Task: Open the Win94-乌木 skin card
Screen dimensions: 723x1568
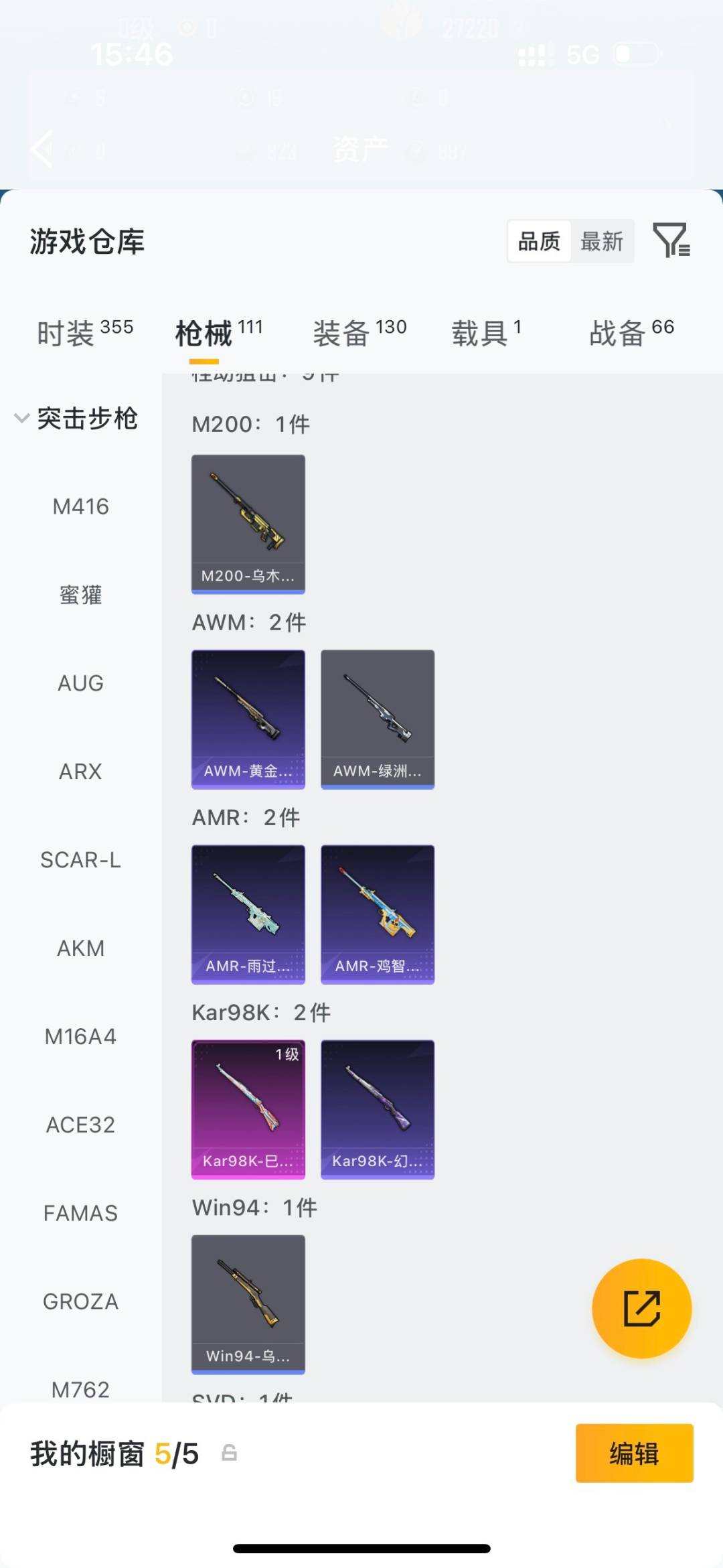Action: tap(248, 1303)
